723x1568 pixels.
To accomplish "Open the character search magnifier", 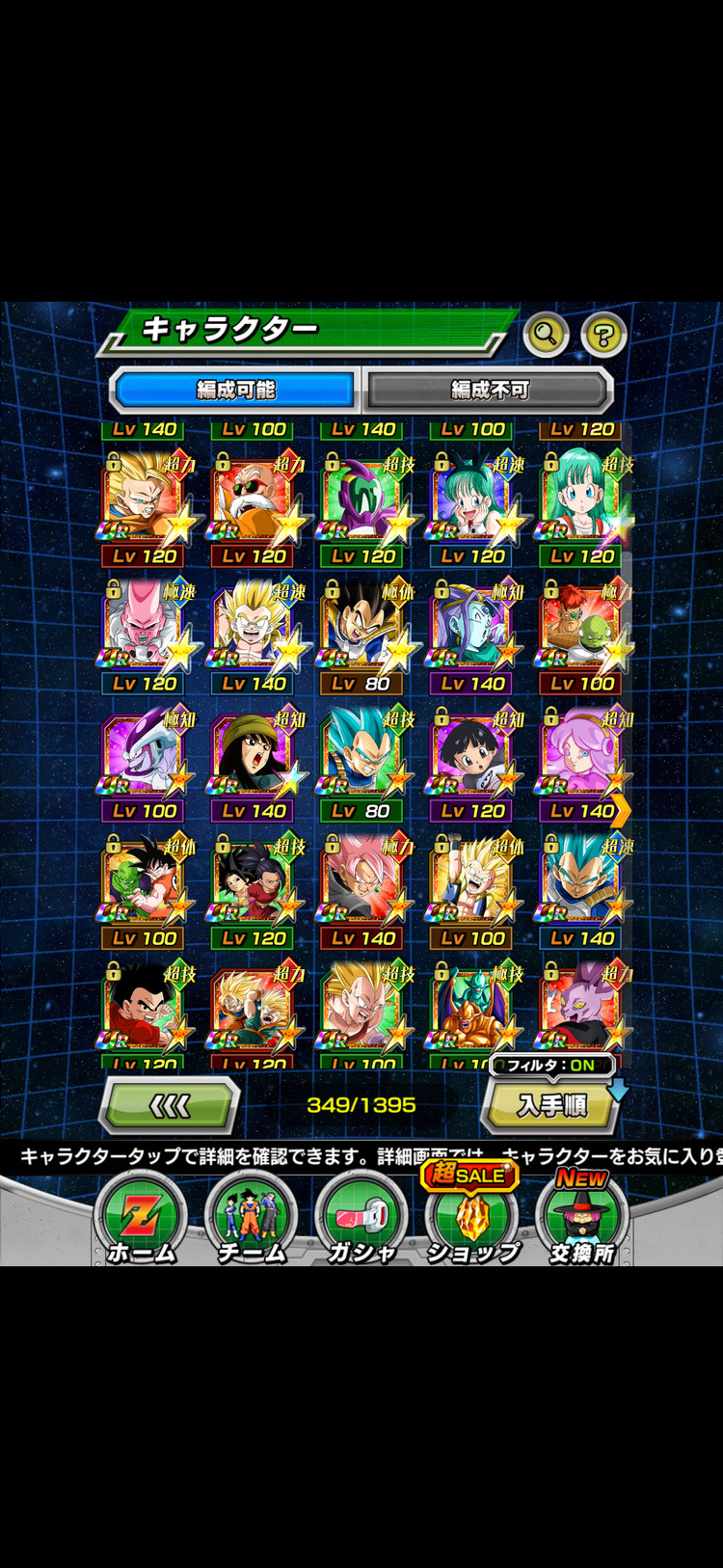I will coord(546,335).
